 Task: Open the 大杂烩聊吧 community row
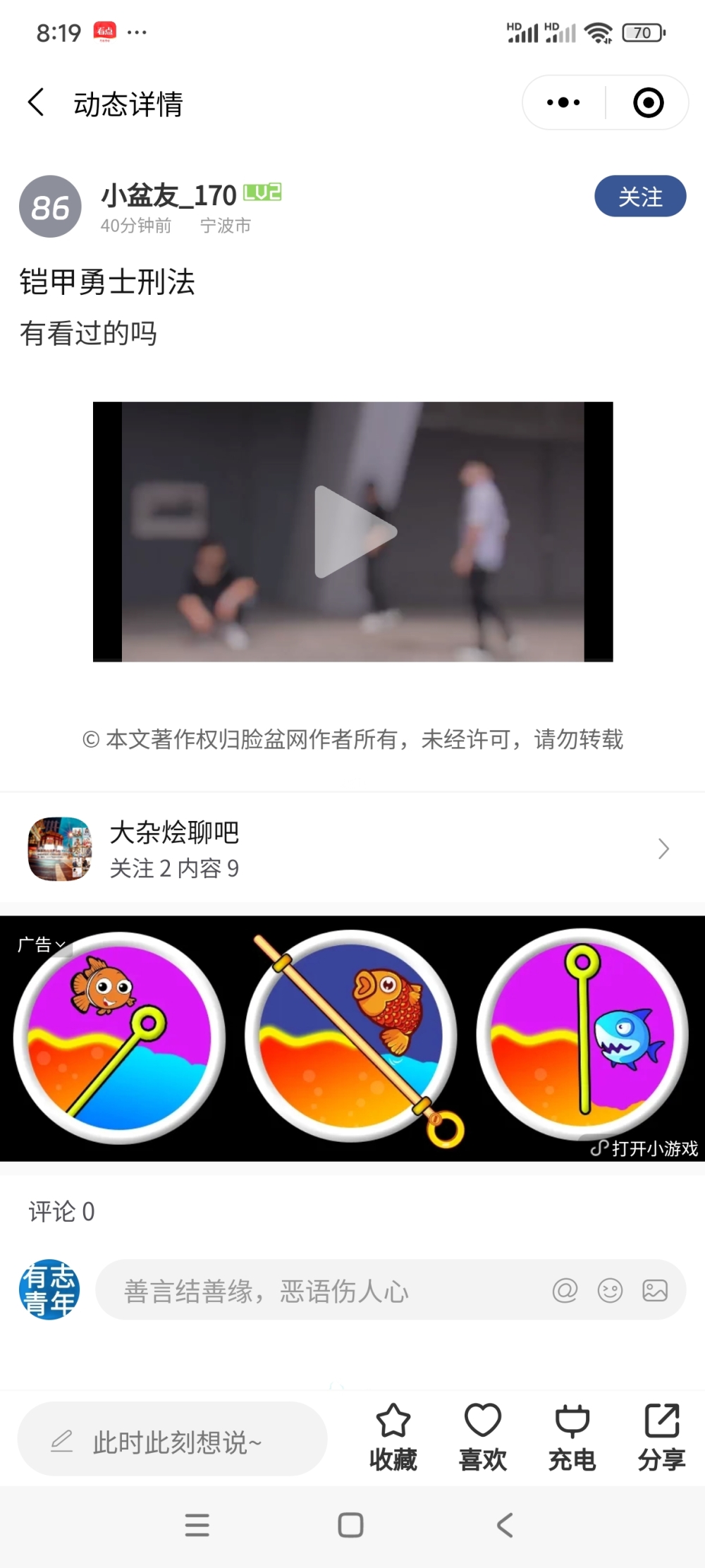pyautogui.click(x=352, y=849)
